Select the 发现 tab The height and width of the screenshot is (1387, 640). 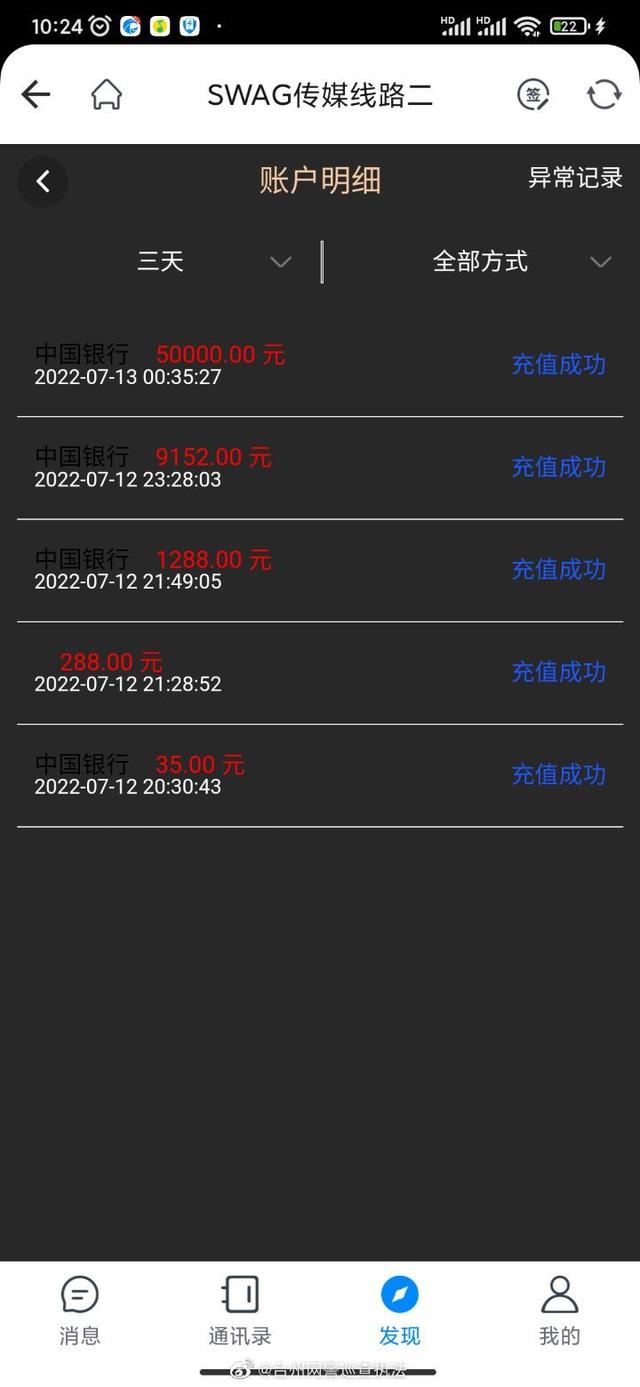coord(400,1310)
